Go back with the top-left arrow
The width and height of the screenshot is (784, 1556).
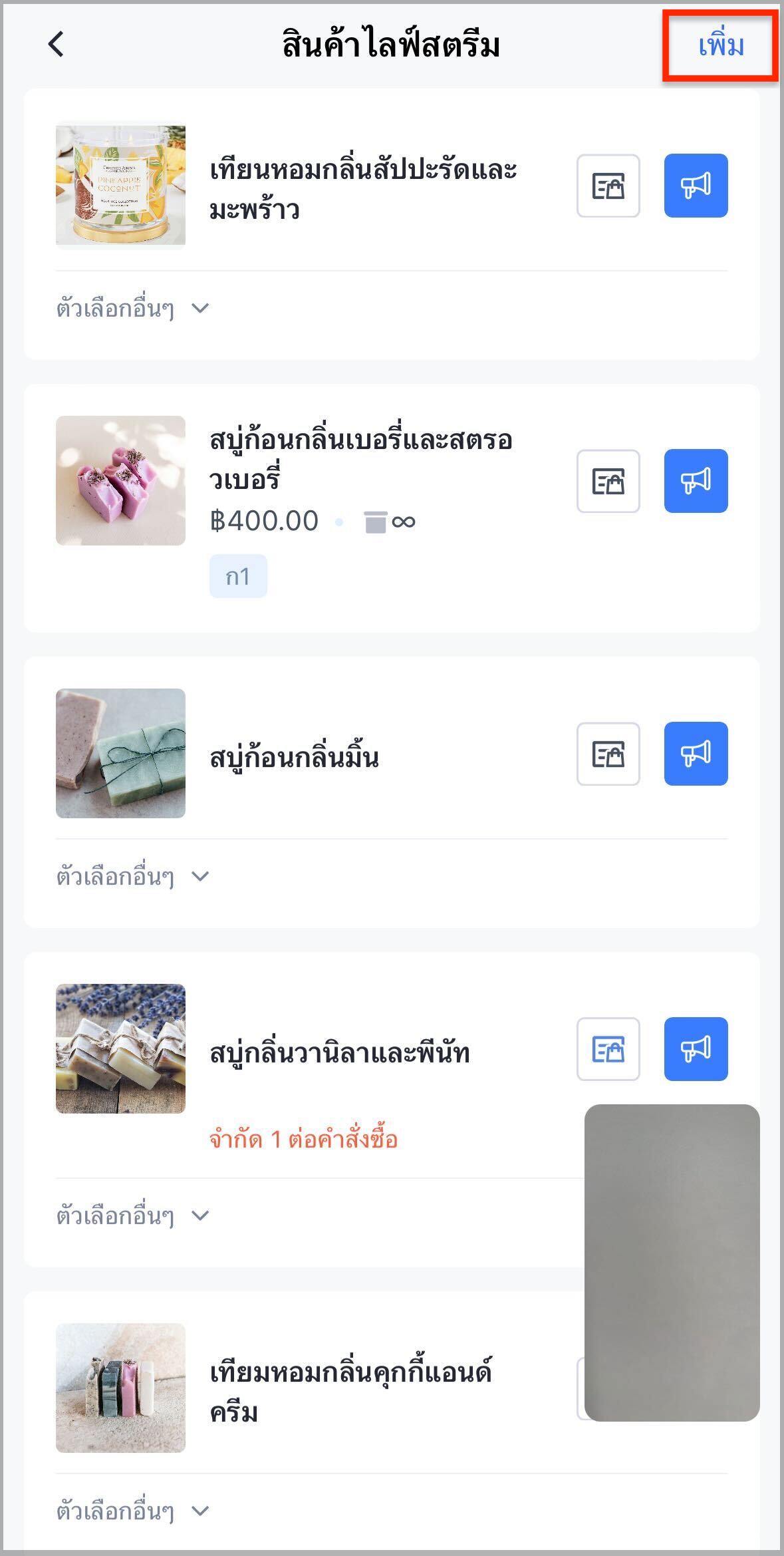coord(56,45)
